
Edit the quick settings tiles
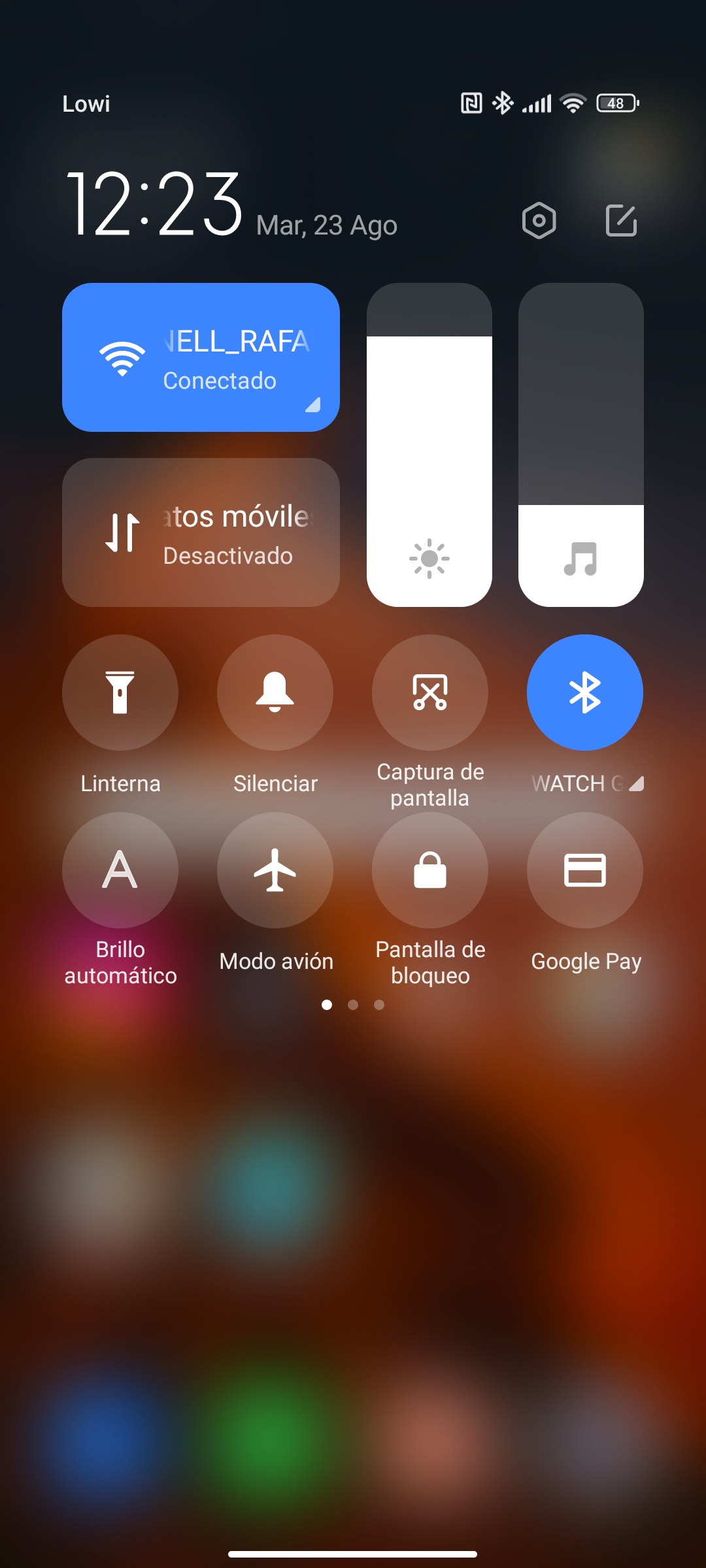coord(621,221)
